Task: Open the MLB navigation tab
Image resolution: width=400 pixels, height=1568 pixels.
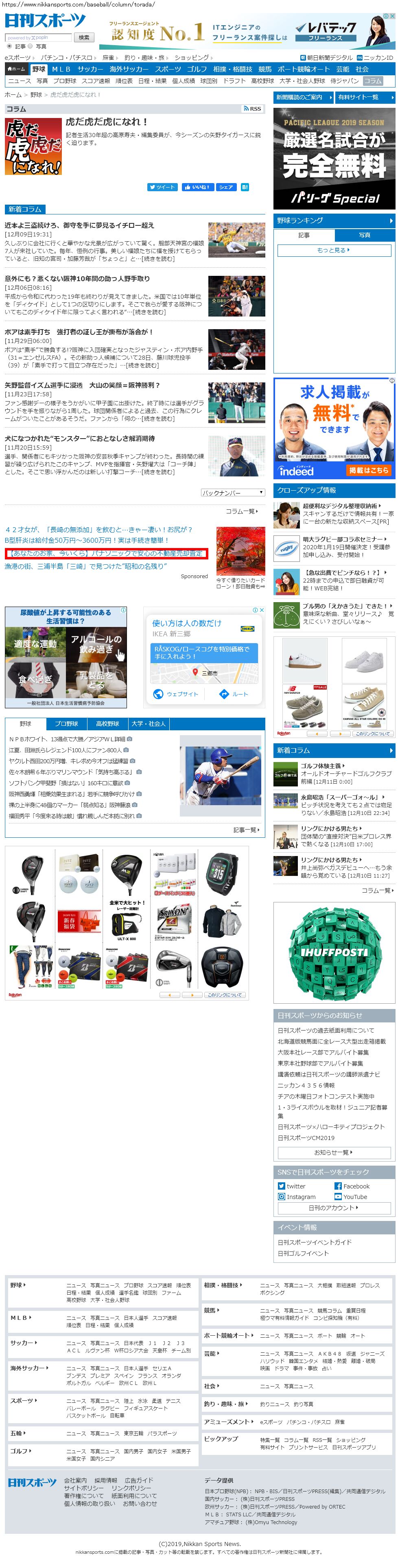Action: pos(61,69)
